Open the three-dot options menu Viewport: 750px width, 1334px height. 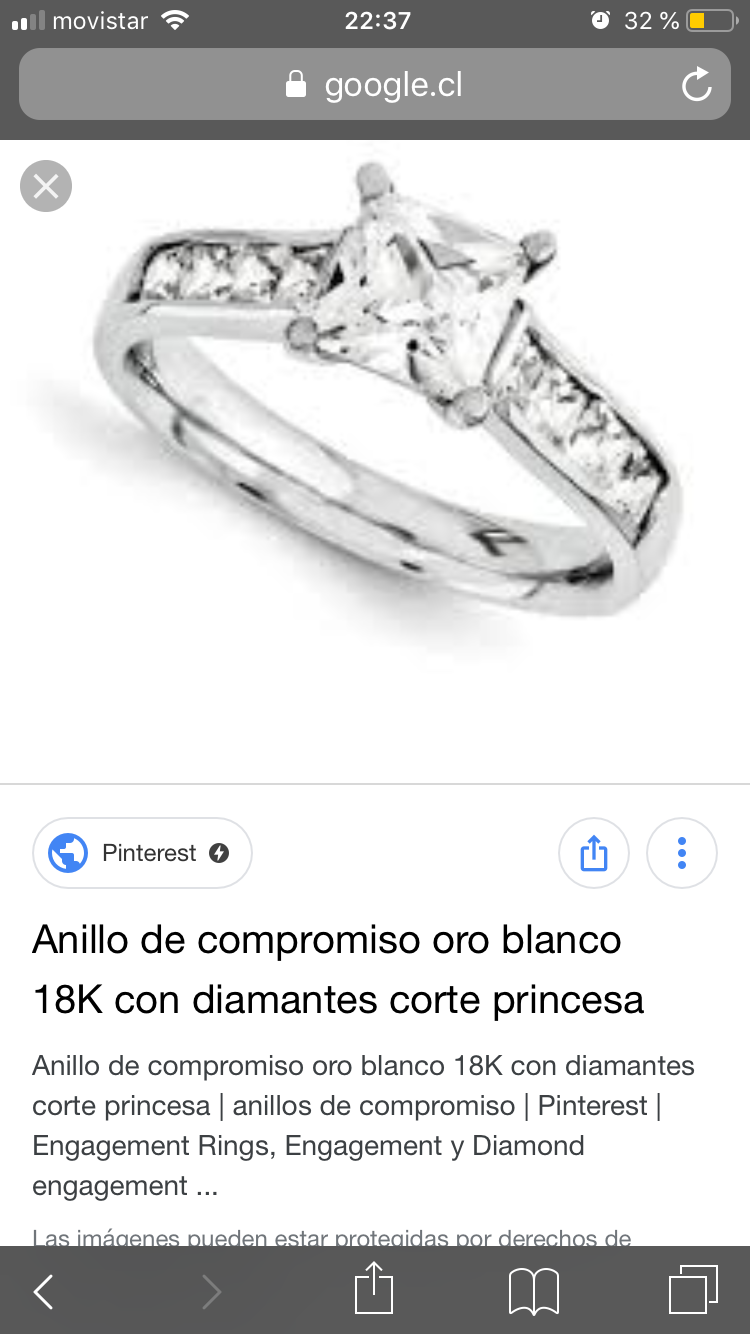pos(682,853)
